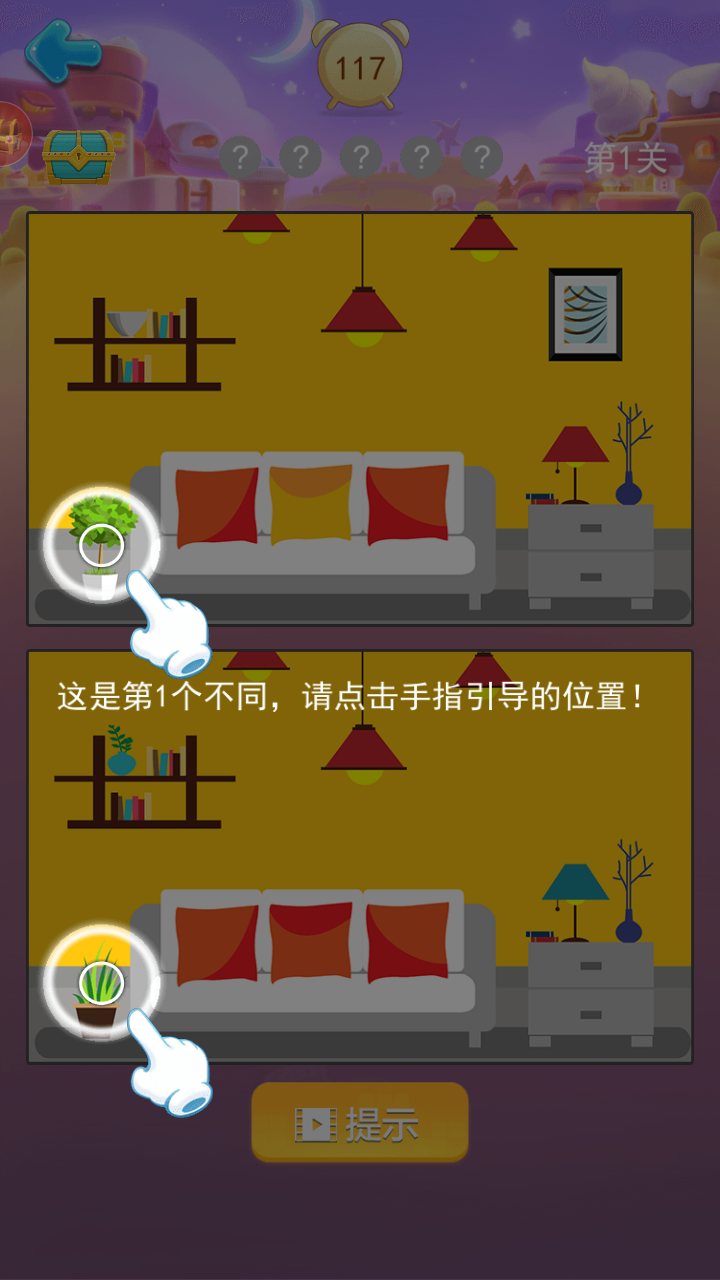This screenshot has height=1280, width=720.
Task: Tap the 提示 hint button
Action: [x=360, y=1123]
